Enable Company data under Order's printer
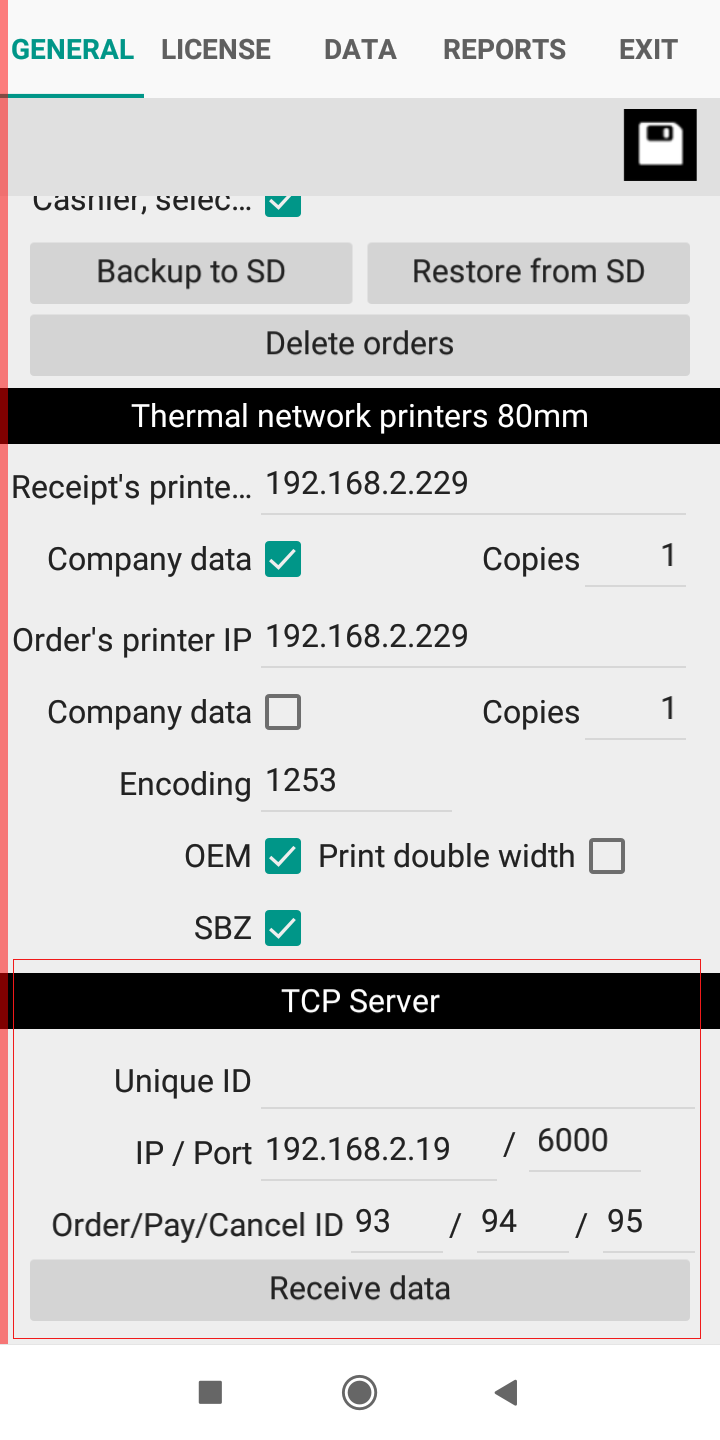The width and height of the screenshot is (720, 1440). point(283,713)
